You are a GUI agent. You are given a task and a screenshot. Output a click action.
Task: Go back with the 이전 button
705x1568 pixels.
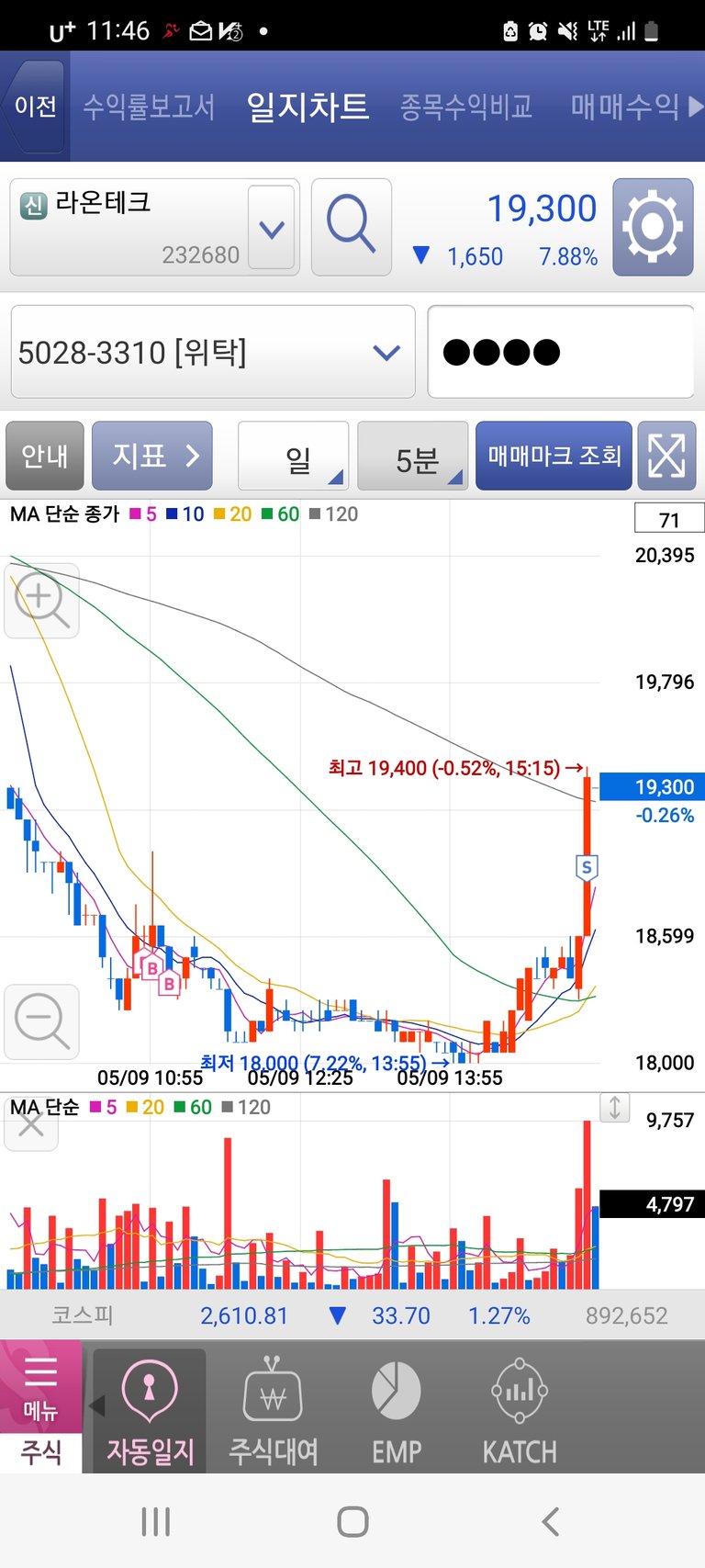pyautogui.click(x=35, y=107)
